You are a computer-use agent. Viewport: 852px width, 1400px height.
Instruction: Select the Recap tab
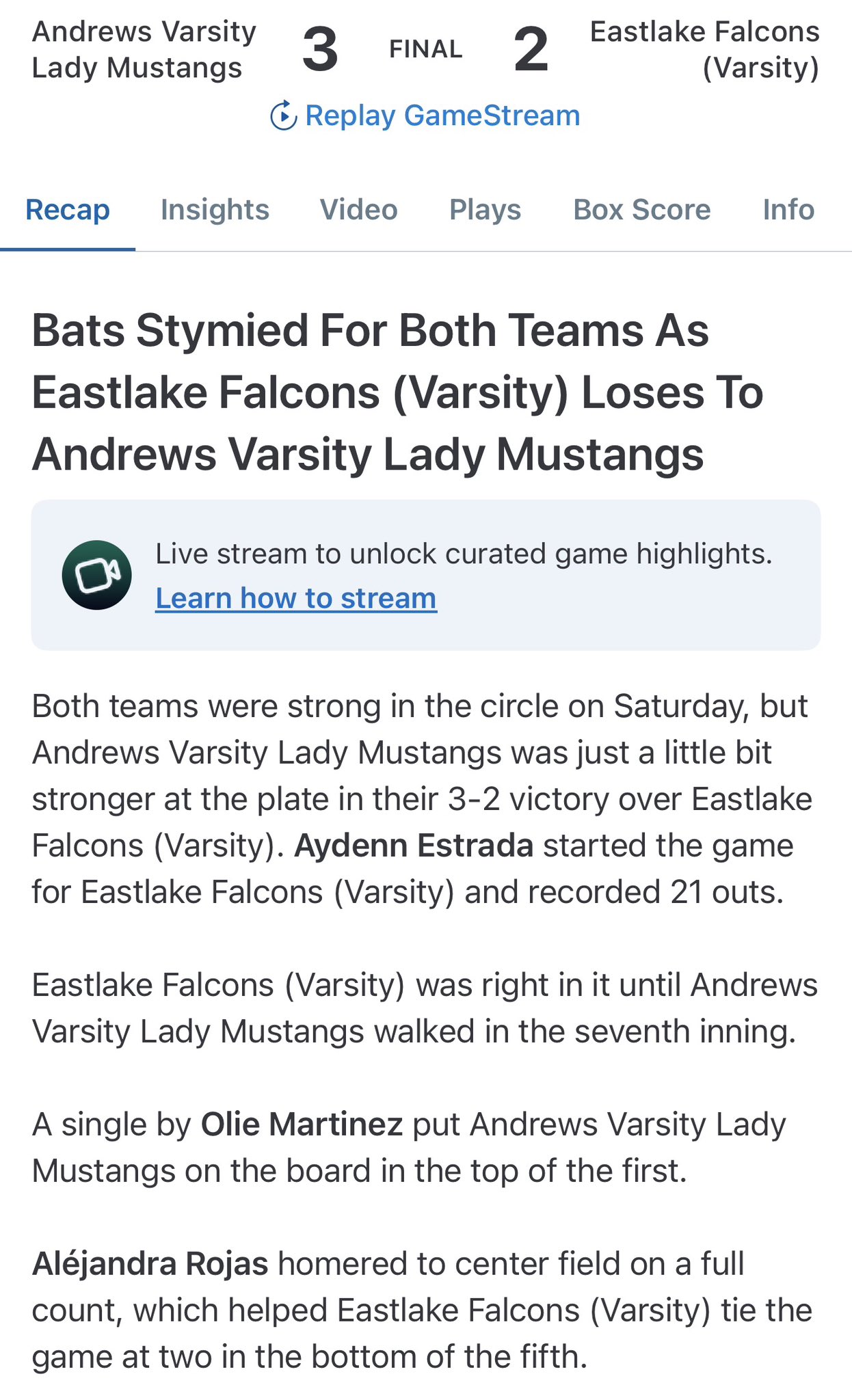pos(68,210)
